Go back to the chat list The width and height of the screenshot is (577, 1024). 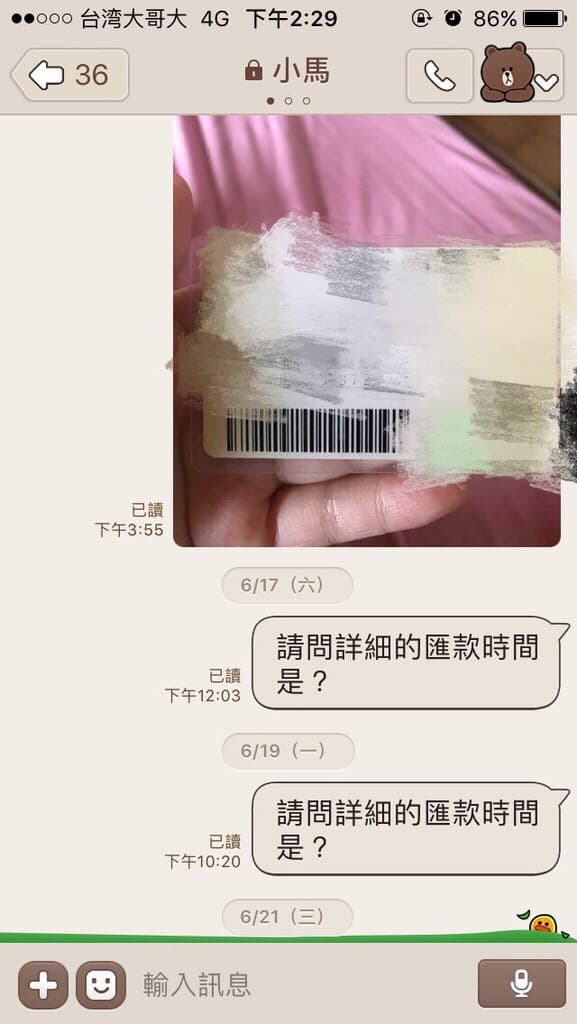70,75
